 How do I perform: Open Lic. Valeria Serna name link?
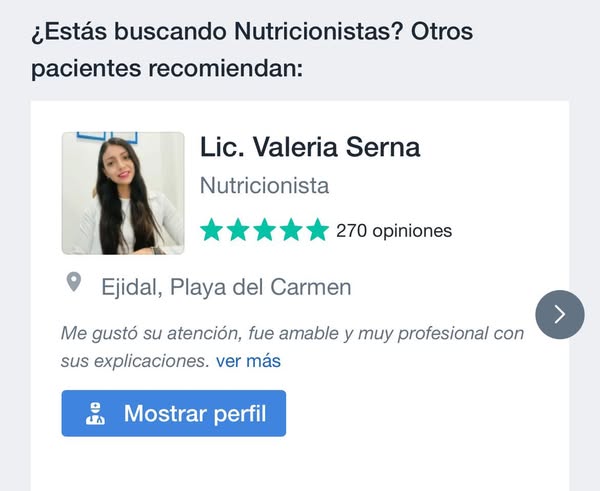point(310,147)
